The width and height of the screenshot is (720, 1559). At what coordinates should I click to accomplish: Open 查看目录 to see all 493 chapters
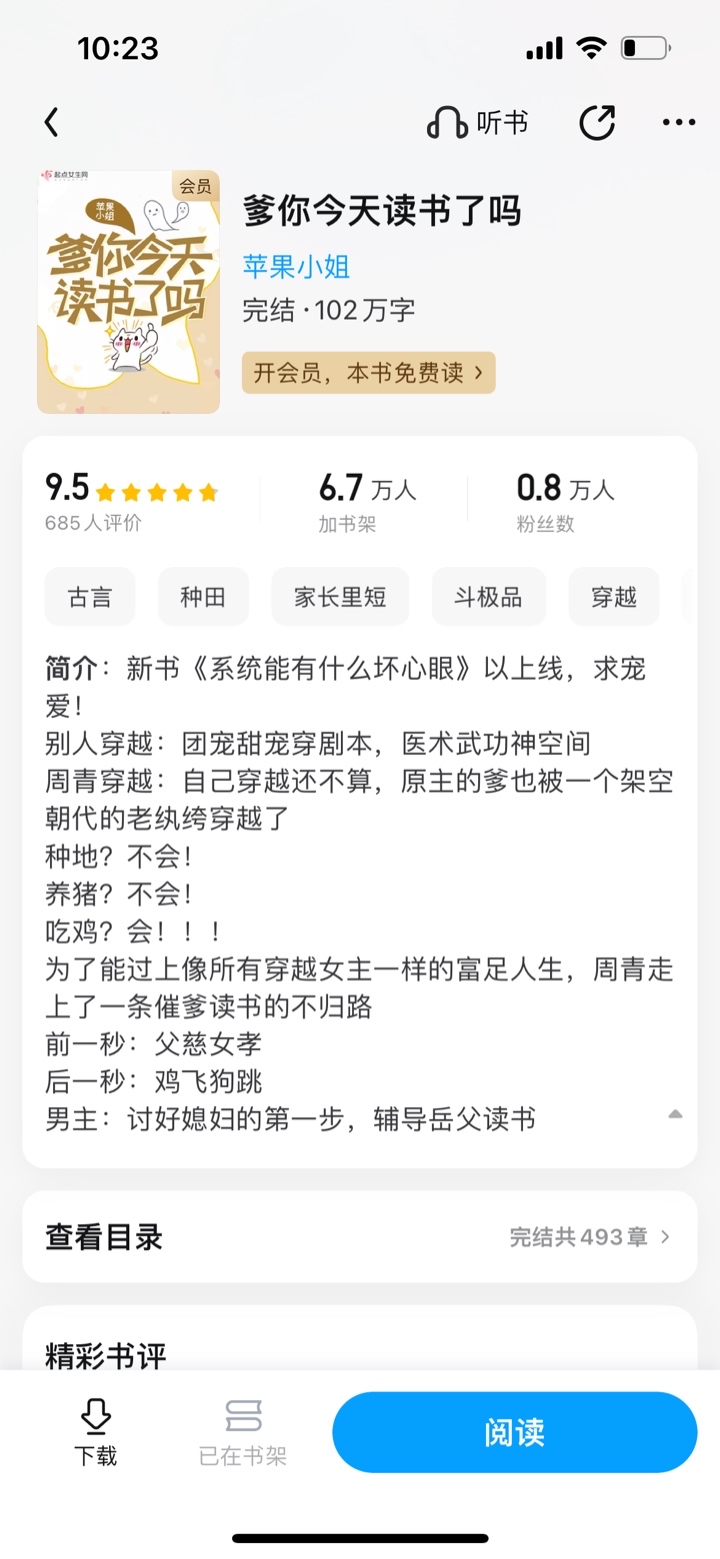point(360,1237)
